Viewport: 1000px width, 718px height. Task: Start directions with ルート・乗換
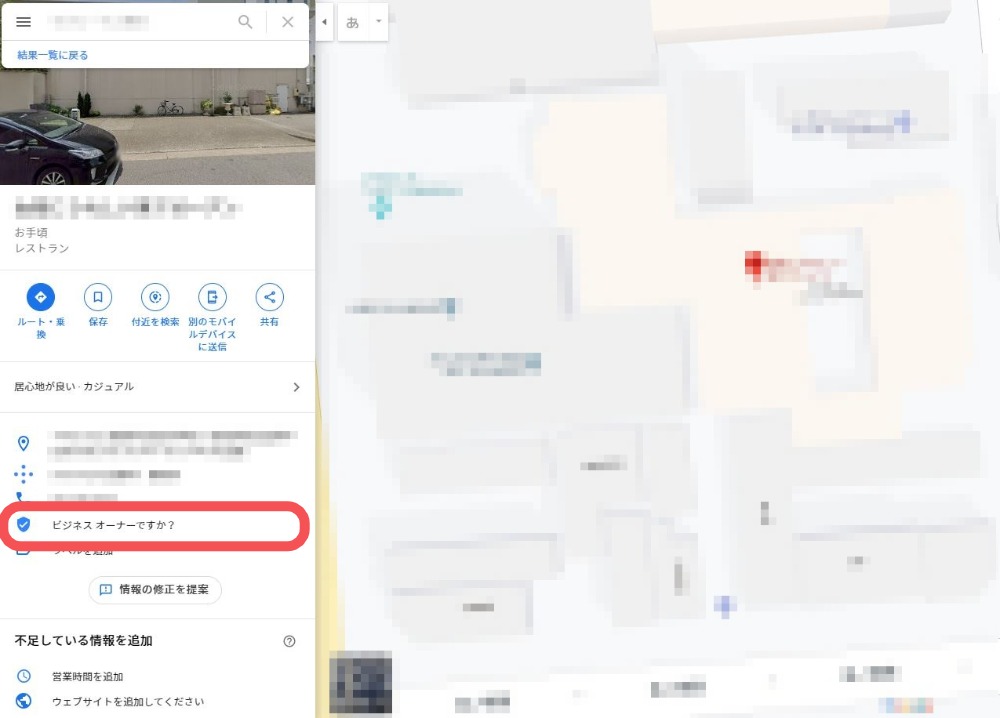tap(41, 311)
